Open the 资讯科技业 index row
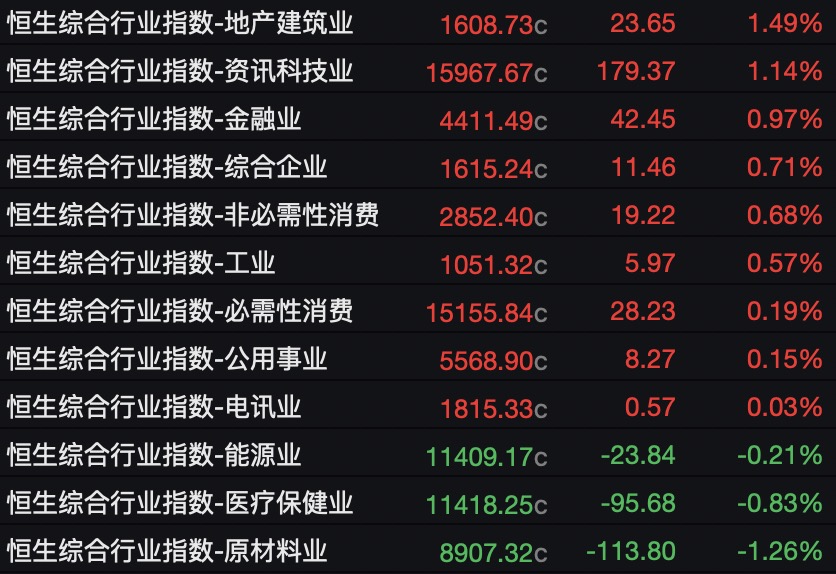Viewport: 836px width, 574px height. pos(180,71)
